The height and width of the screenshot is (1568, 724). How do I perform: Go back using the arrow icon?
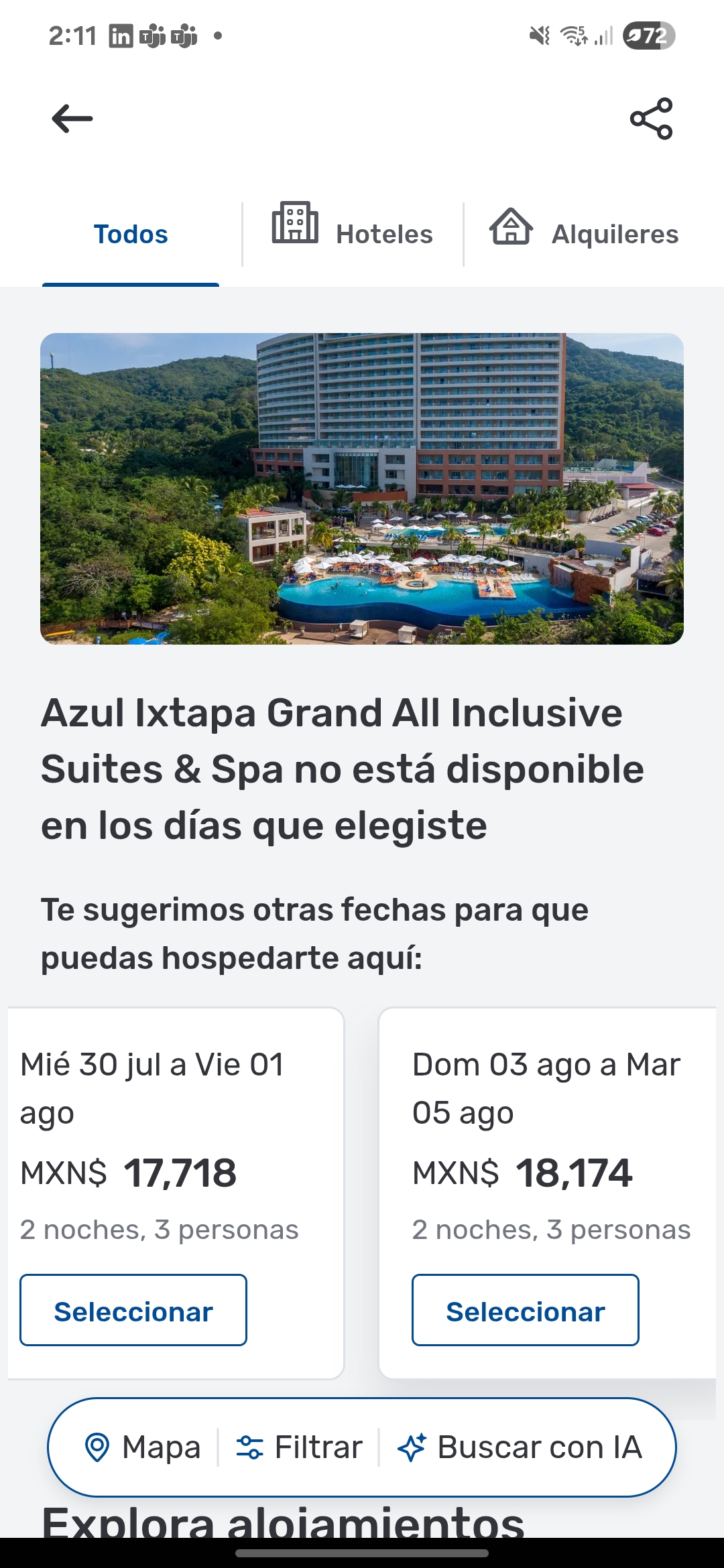pos(72,119)
